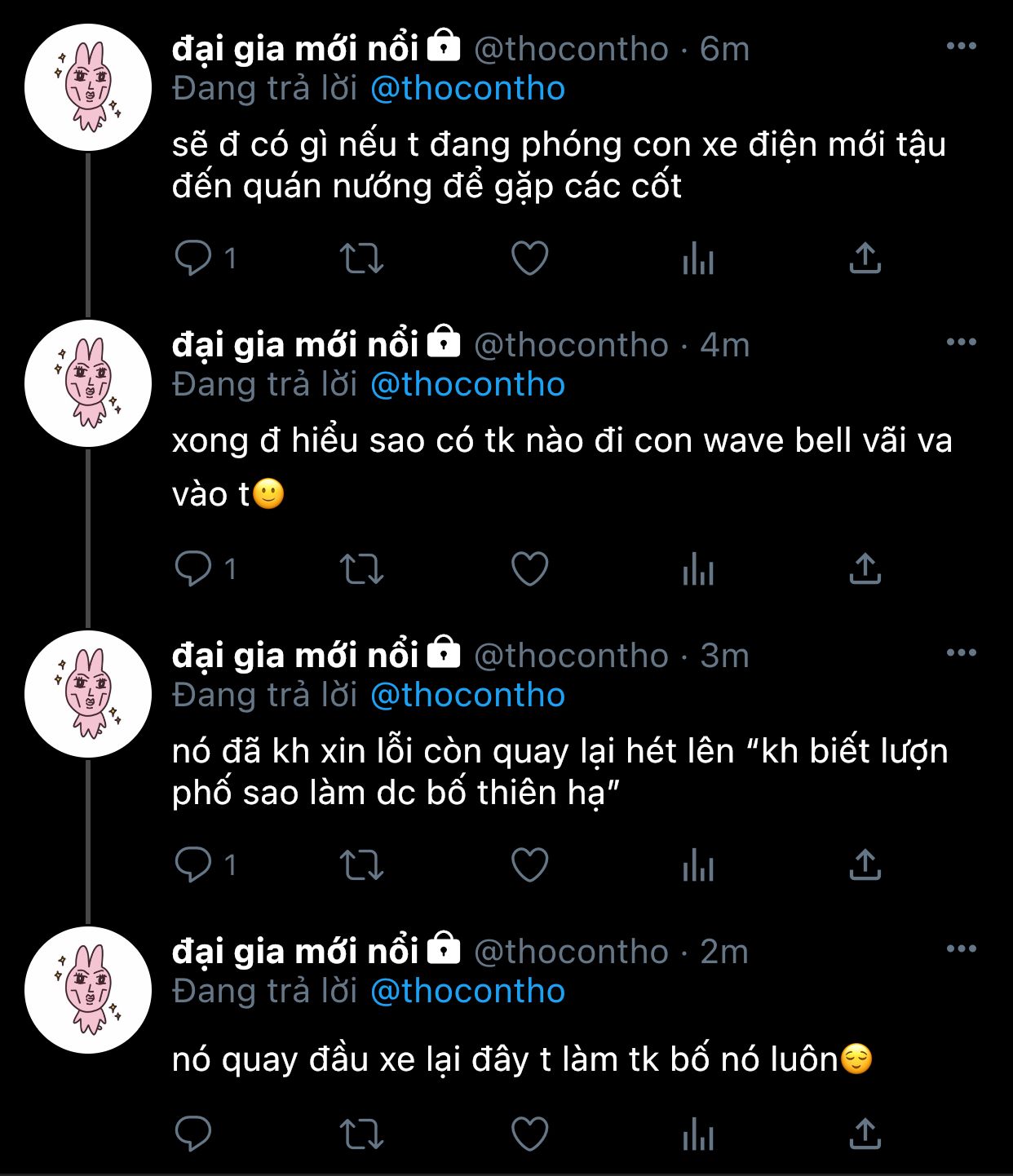Reply to the tweet posted 6m ago
1013x1176 pixels.
pos(193,259)
